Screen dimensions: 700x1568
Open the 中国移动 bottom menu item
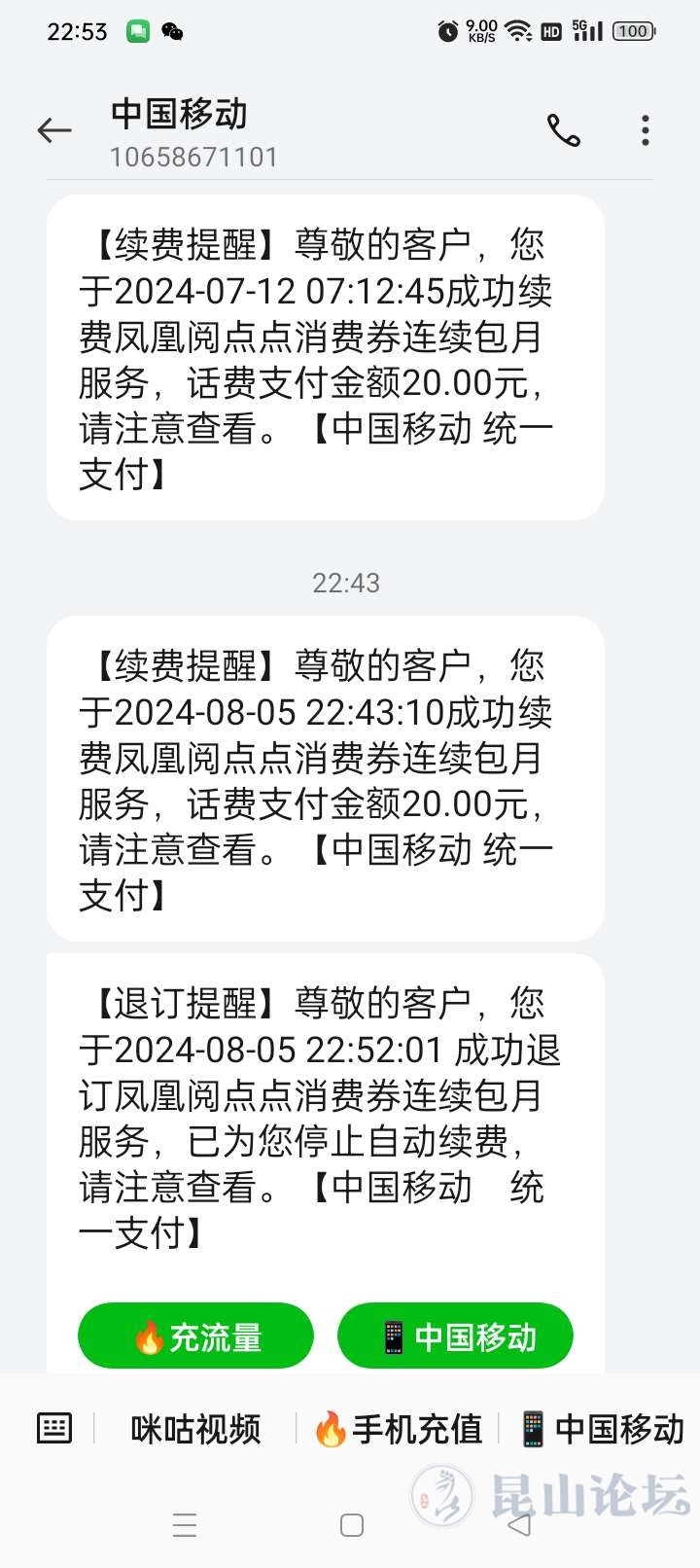[x=602, y=1429]
